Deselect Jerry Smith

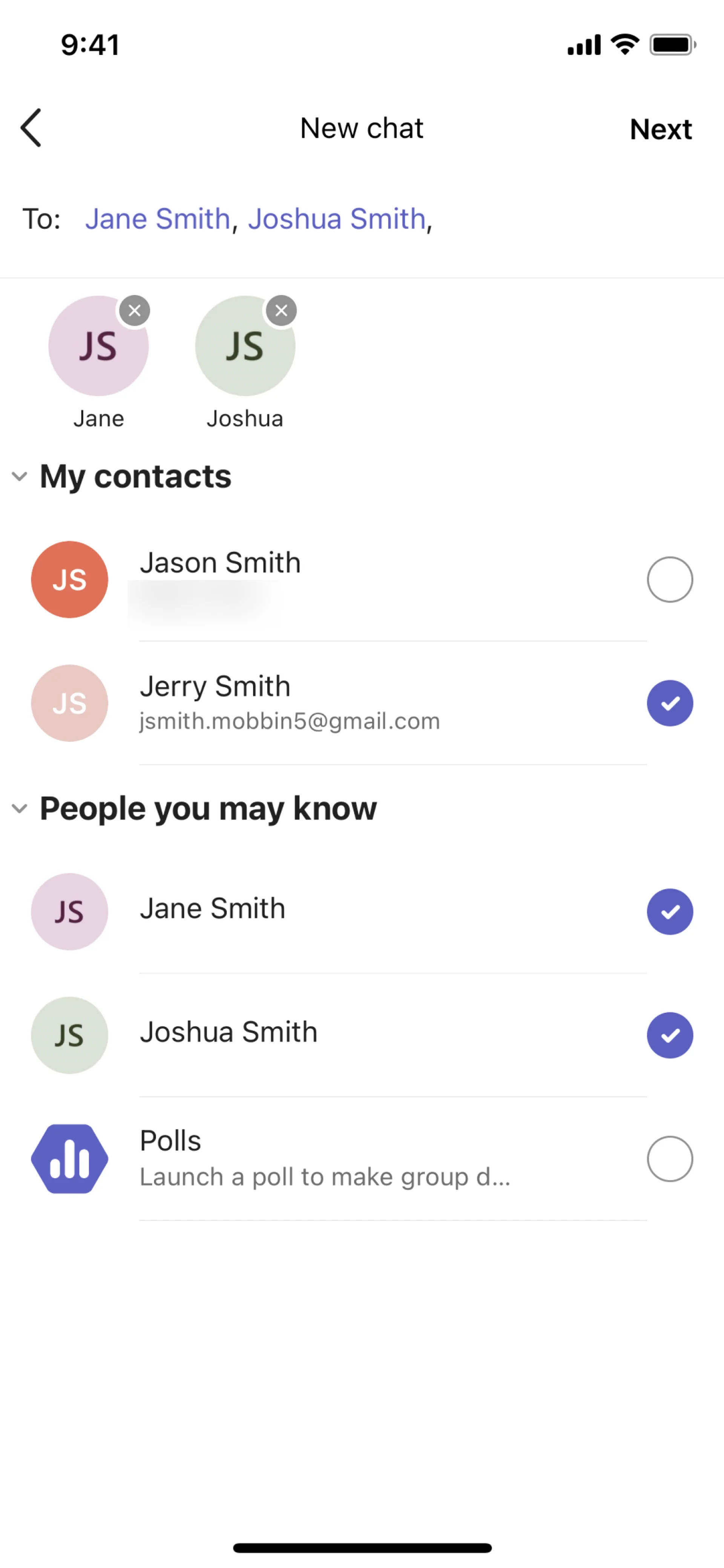[669, 703]
